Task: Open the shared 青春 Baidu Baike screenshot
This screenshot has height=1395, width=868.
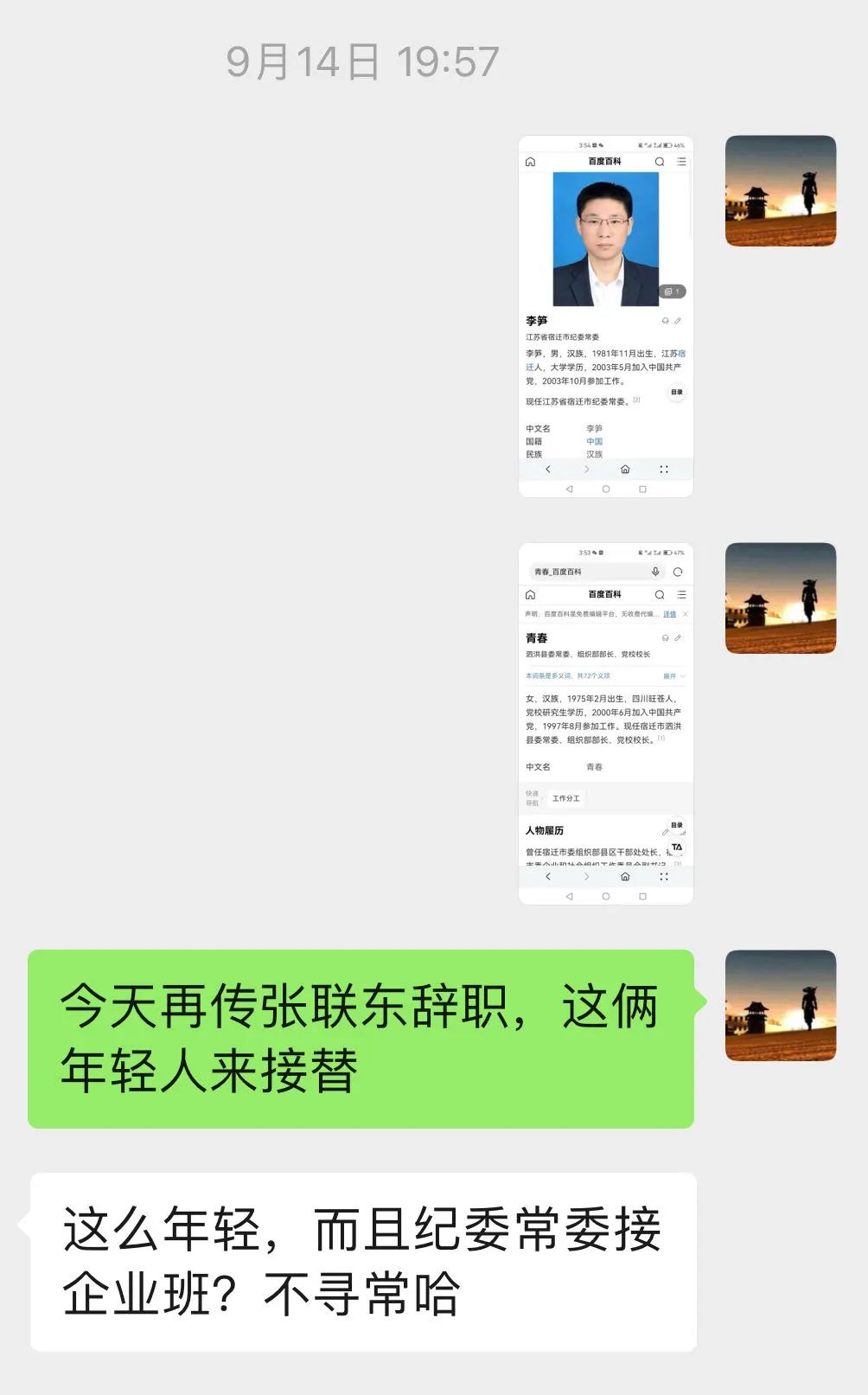Action: pyautogui.click(x=606, y=724)
